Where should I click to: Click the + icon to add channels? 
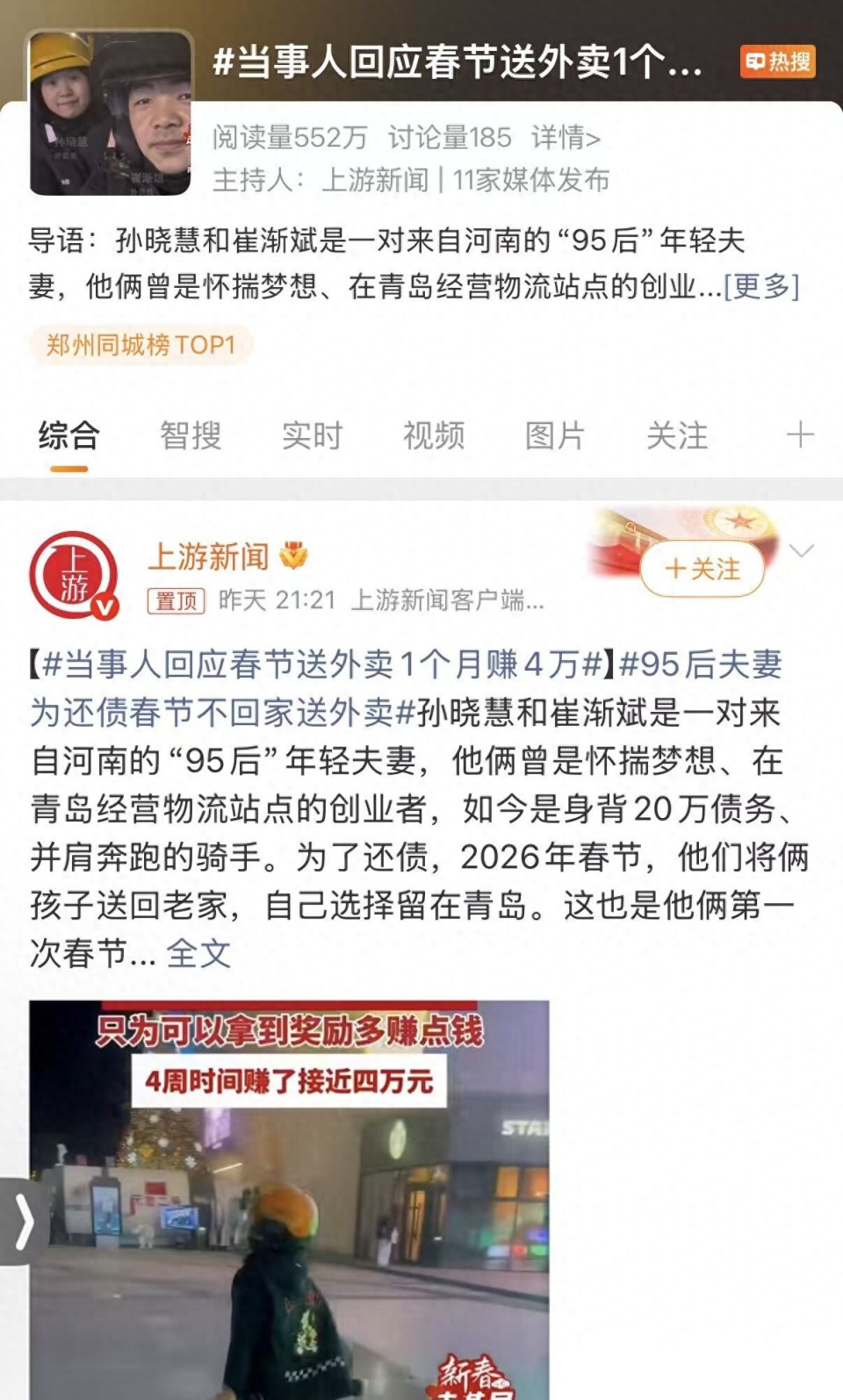(801, 435)
